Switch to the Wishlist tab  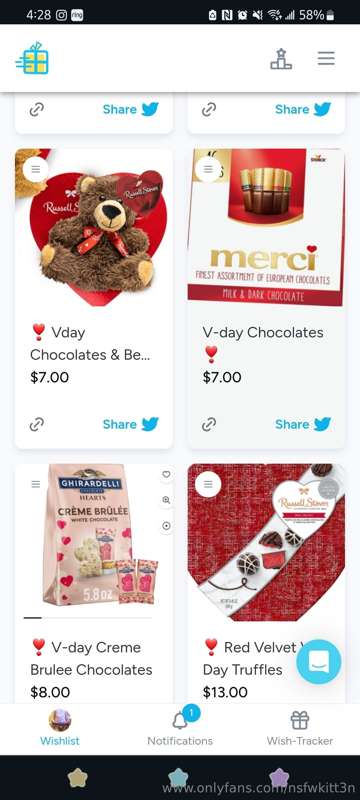pos(60,729)
